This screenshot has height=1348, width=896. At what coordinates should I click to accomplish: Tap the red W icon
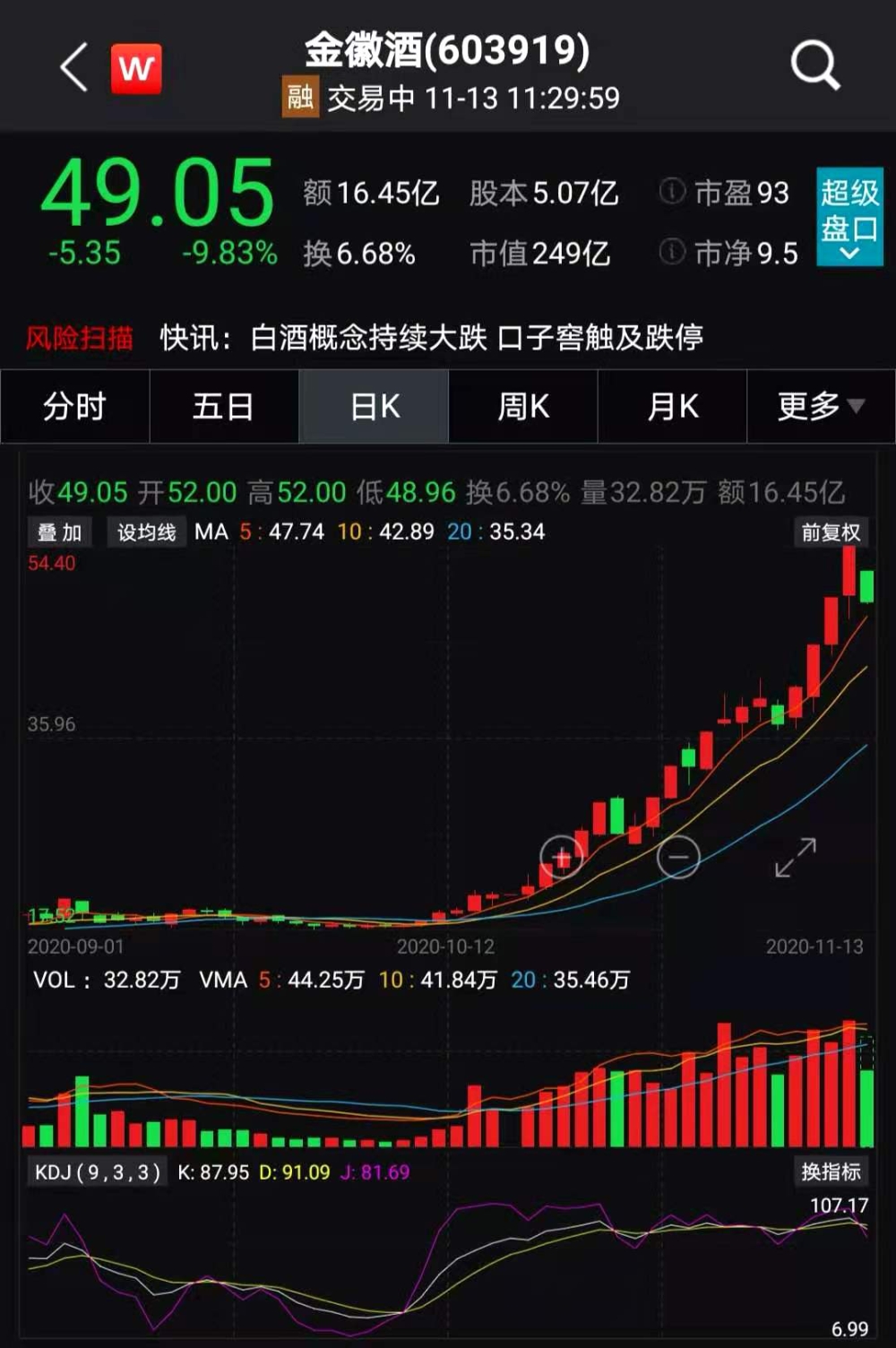[x=136, y=68]
